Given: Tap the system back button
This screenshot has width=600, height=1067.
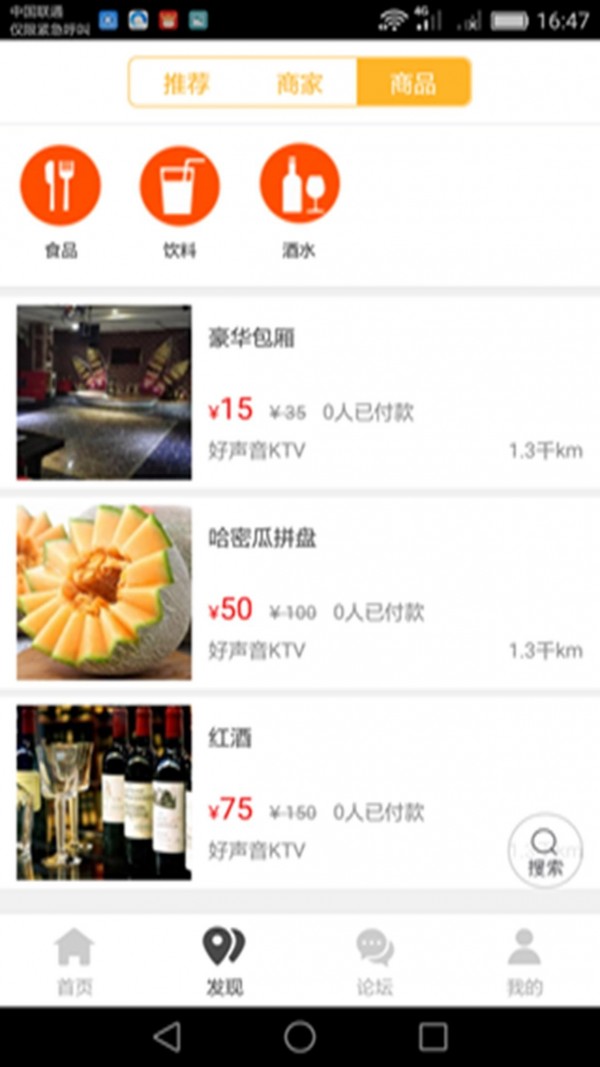Looking at the screenshot, I should pyautogui.click(x=167, y=1037).
